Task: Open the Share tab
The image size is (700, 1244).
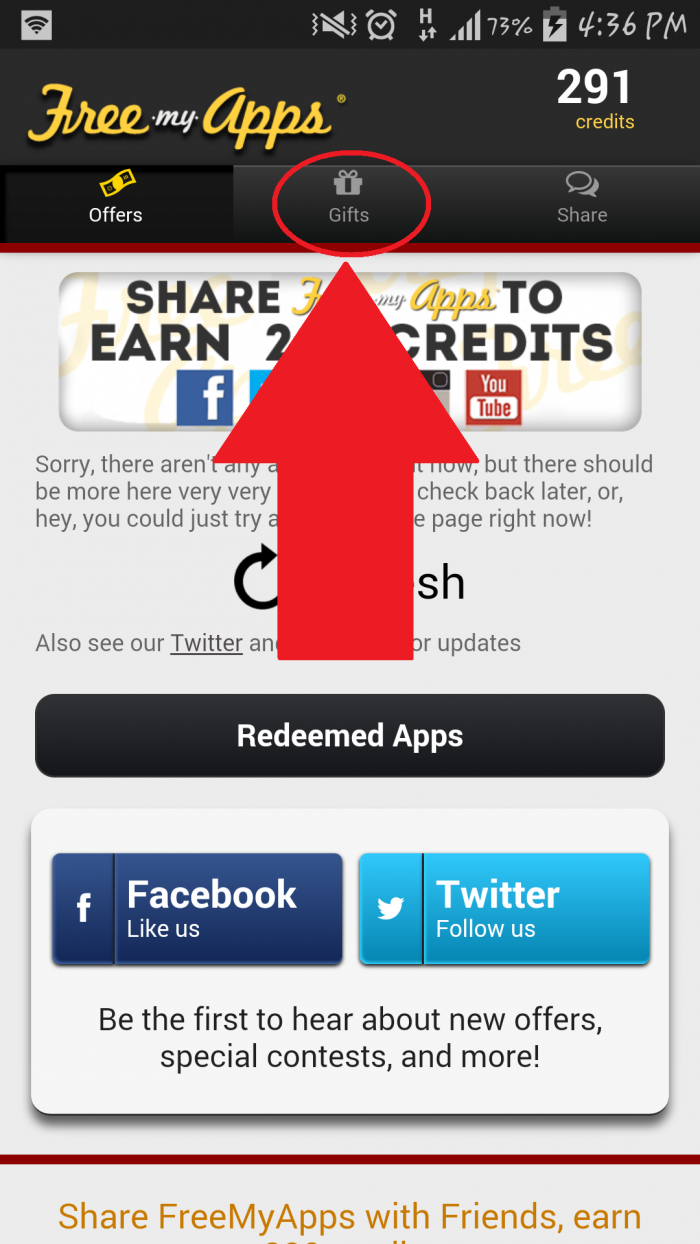Action: [581, 201]
